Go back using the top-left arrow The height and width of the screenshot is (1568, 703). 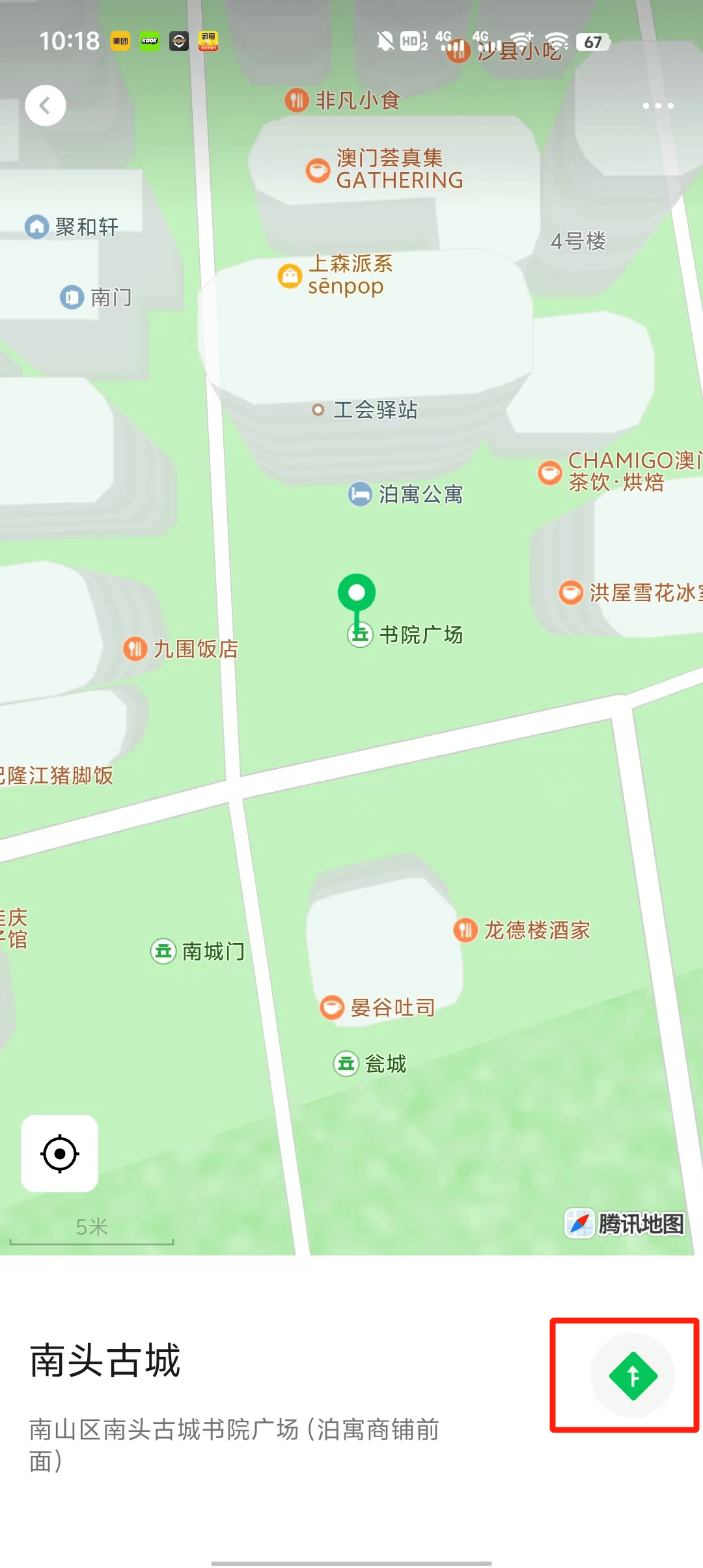click(x=46, y=105)
